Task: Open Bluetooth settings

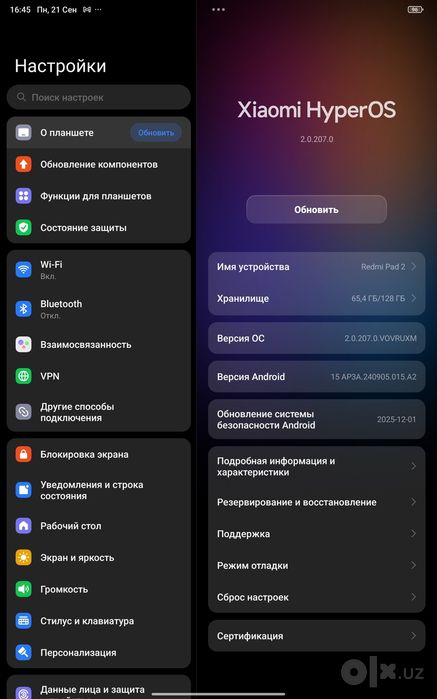Action: [99, 309]
